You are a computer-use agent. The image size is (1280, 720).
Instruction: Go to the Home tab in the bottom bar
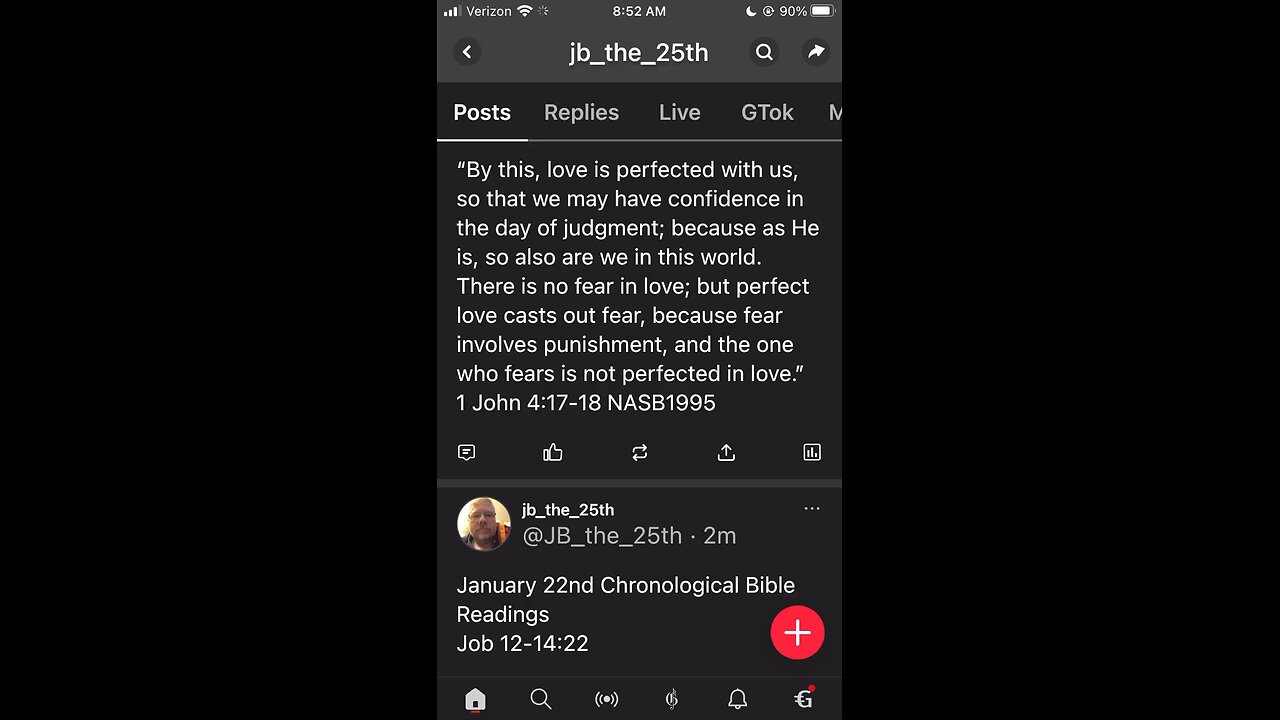(x=475, y=699)
